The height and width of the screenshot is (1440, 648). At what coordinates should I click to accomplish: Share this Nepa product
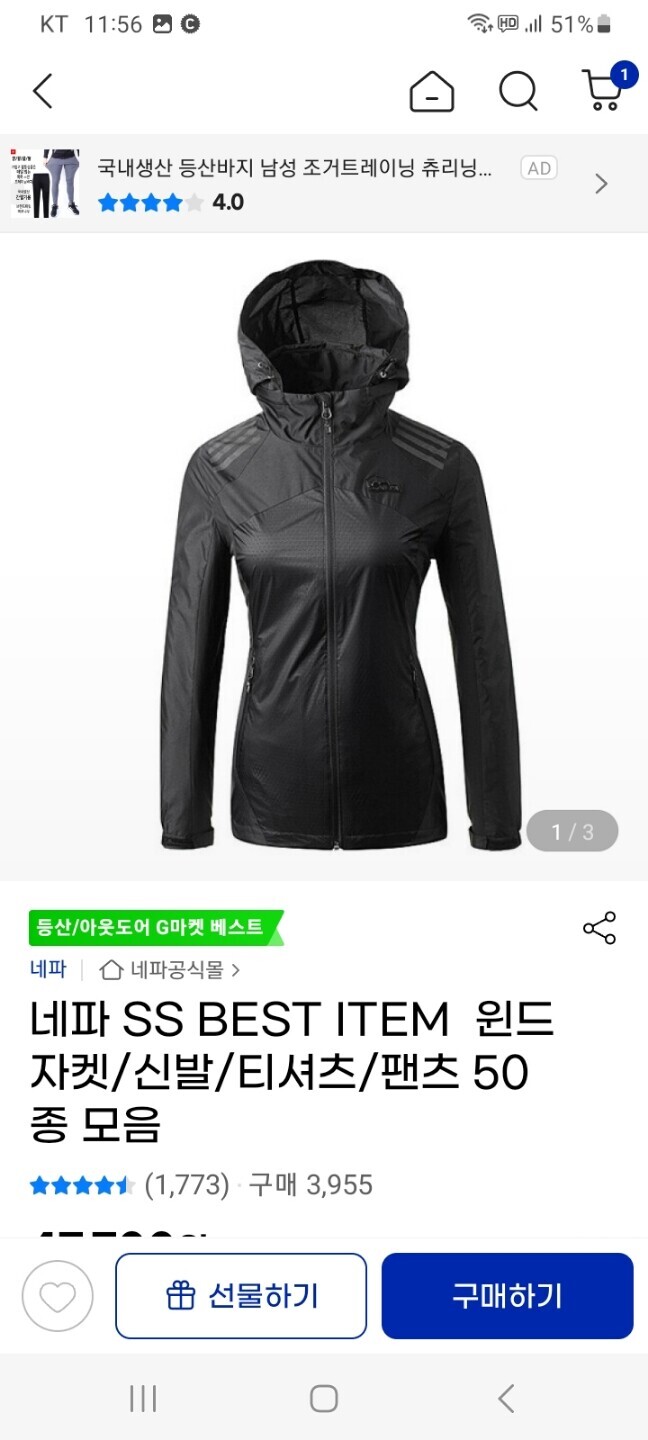[599, 928]
